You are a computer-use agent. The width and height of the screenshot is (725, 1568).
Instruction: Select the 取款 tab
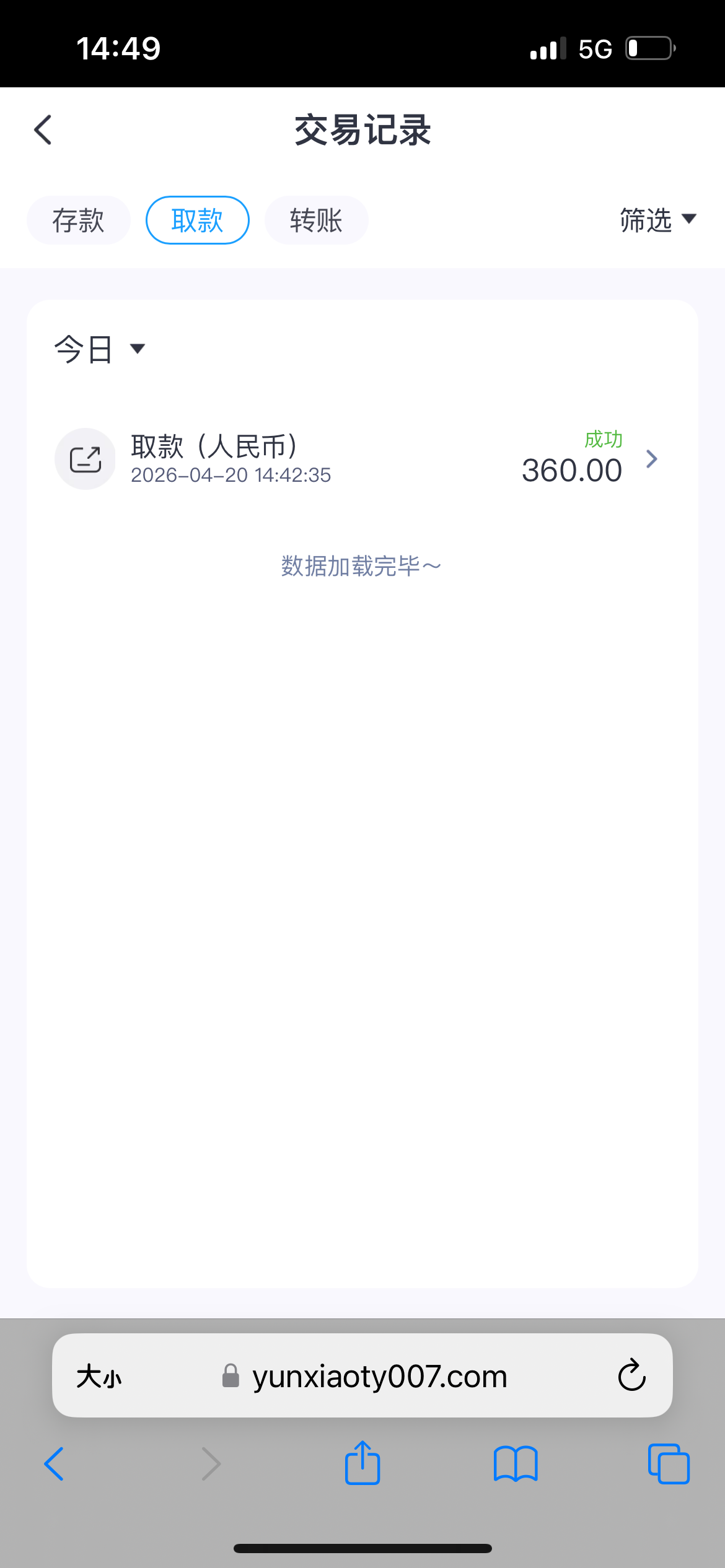click(x=197, y=220)
